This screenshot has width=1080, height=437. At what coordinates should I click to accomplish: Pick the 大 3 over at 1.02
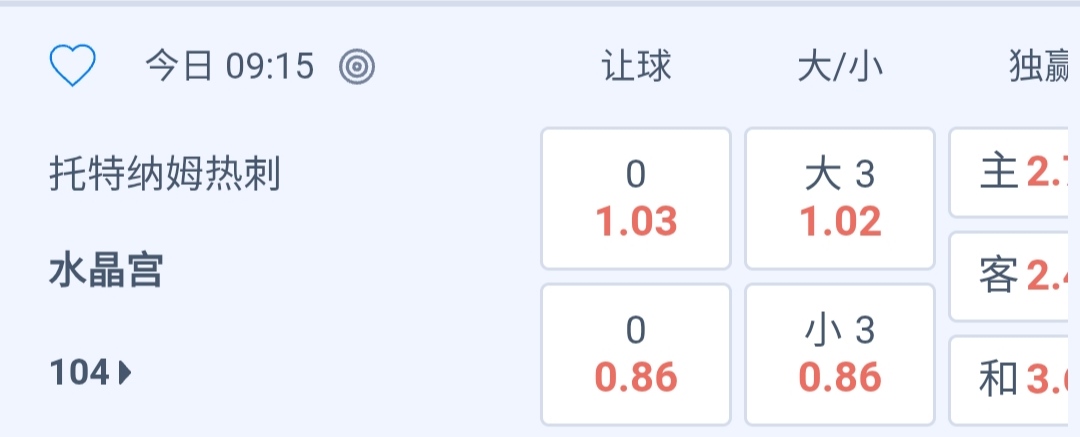click(x=840, y=198)
